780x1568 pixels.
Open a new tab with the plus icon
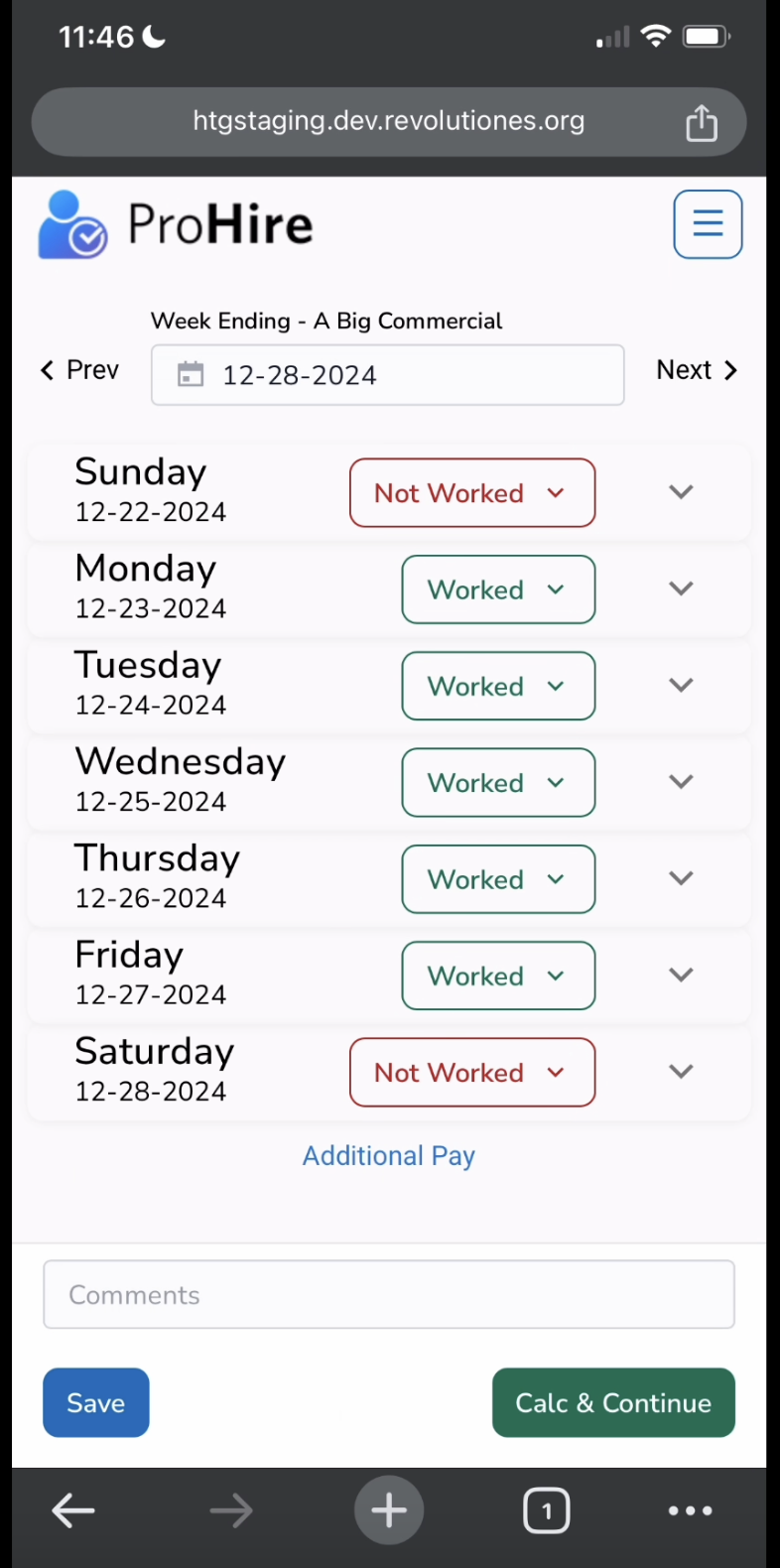(388, 1509)
